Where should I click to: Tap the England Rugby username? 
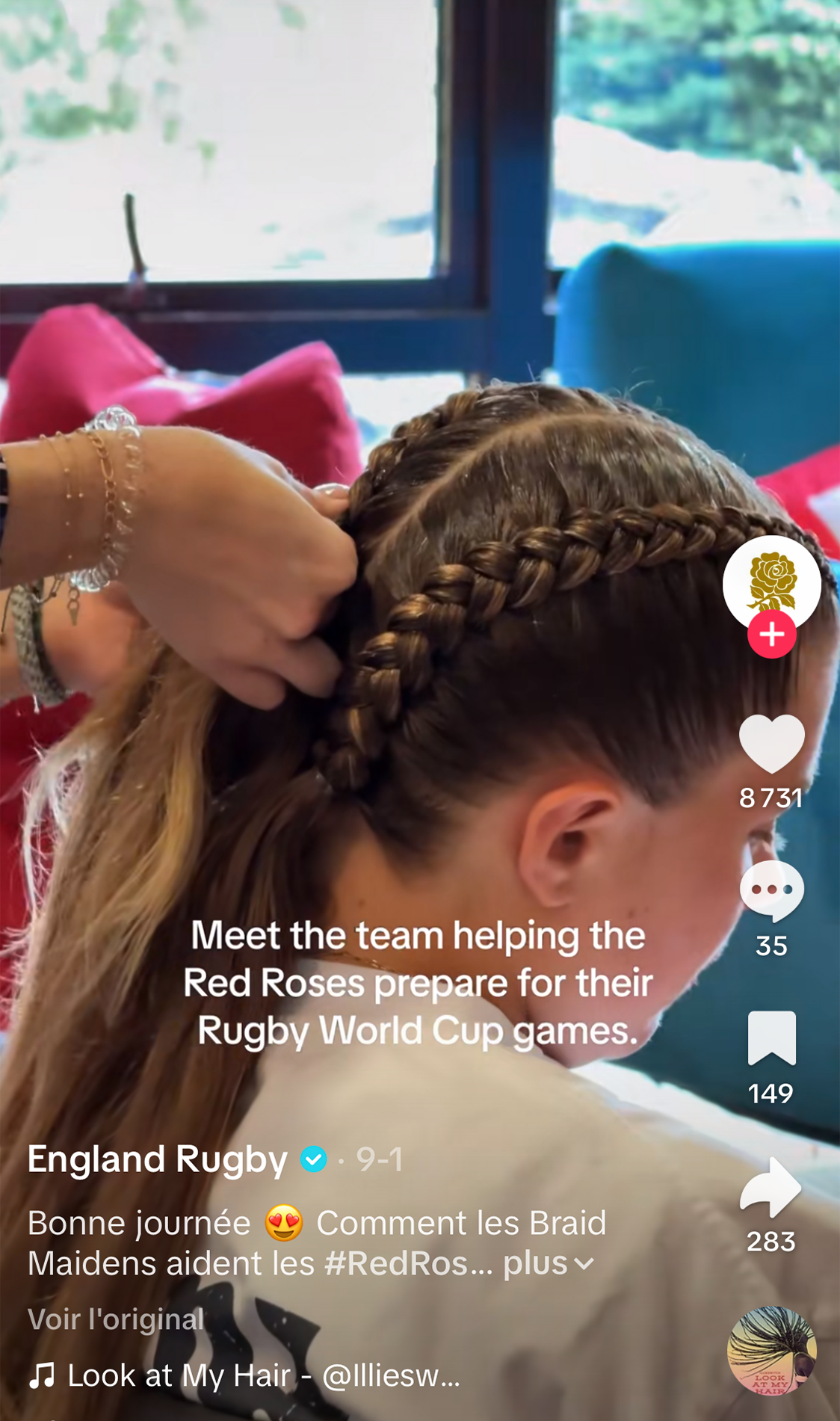[x=158, y=1159]
